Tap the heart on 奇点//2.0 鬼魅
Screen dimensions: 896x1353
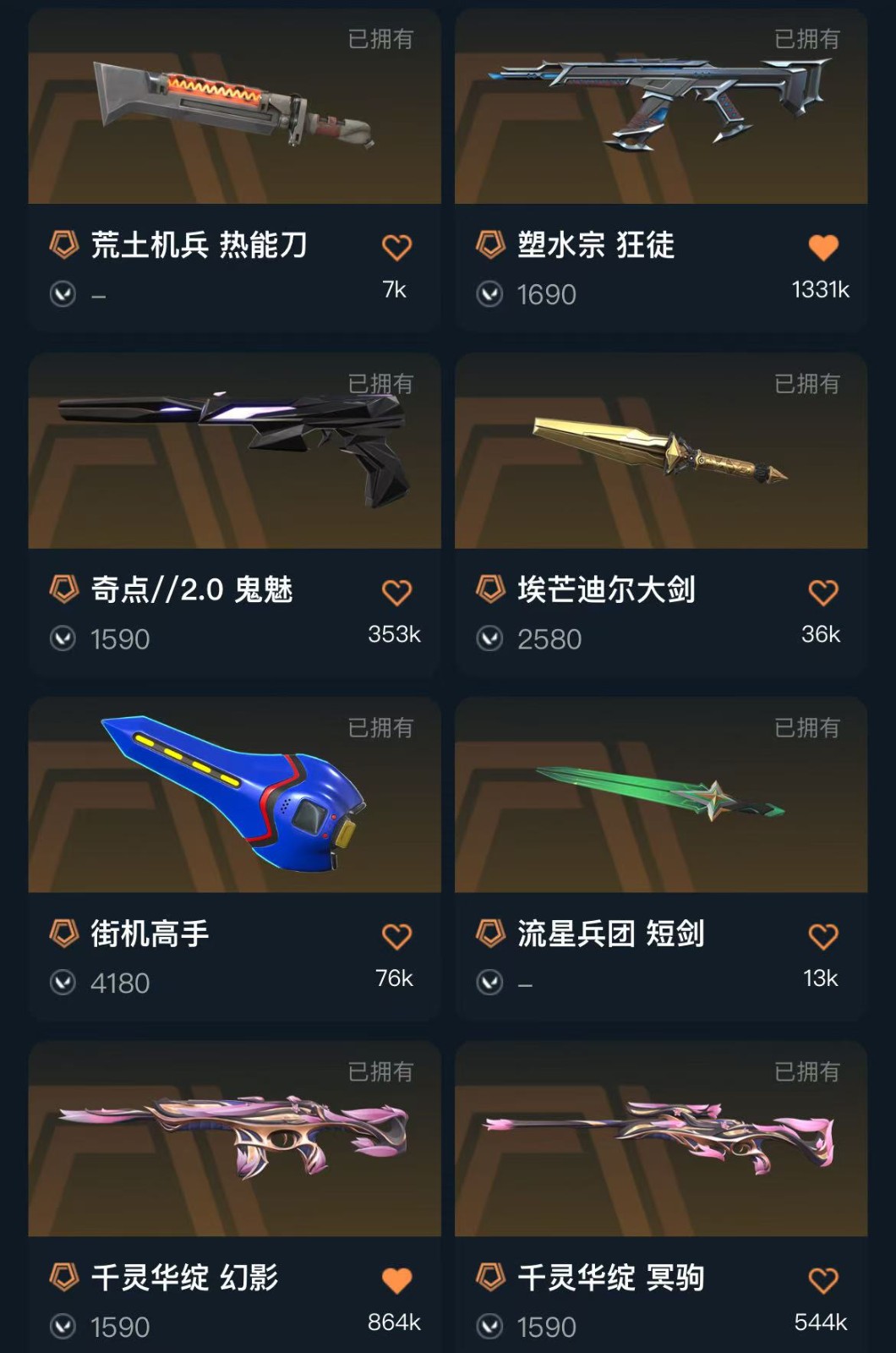pyautogui.click(x=396, y=593)
